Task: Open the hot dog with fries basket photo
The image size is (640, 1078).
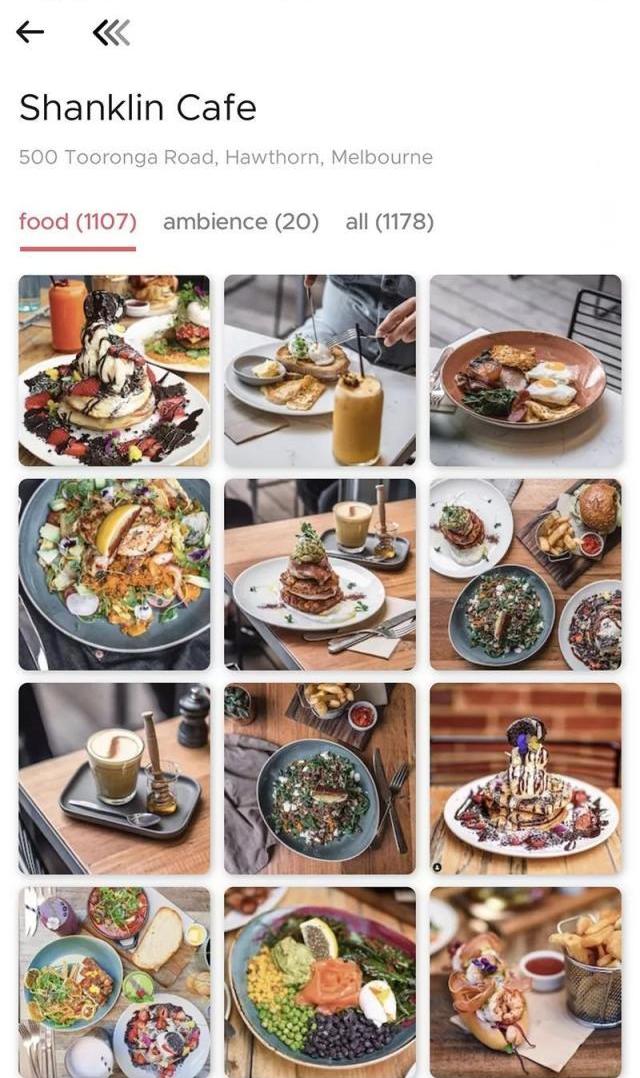Action: click(525, 981)
